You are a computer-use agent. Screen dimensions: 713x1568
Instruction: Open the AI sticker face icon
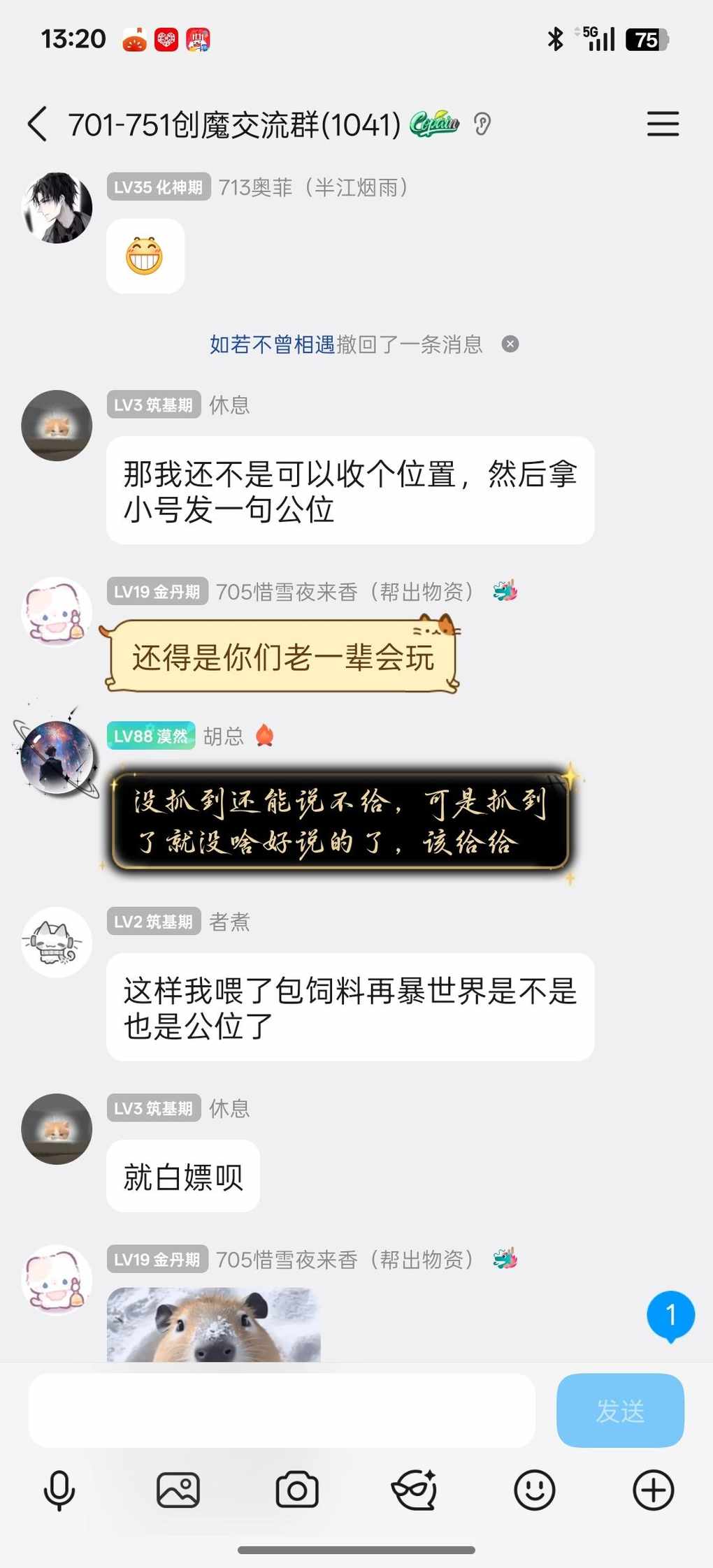pos(415,1490)
